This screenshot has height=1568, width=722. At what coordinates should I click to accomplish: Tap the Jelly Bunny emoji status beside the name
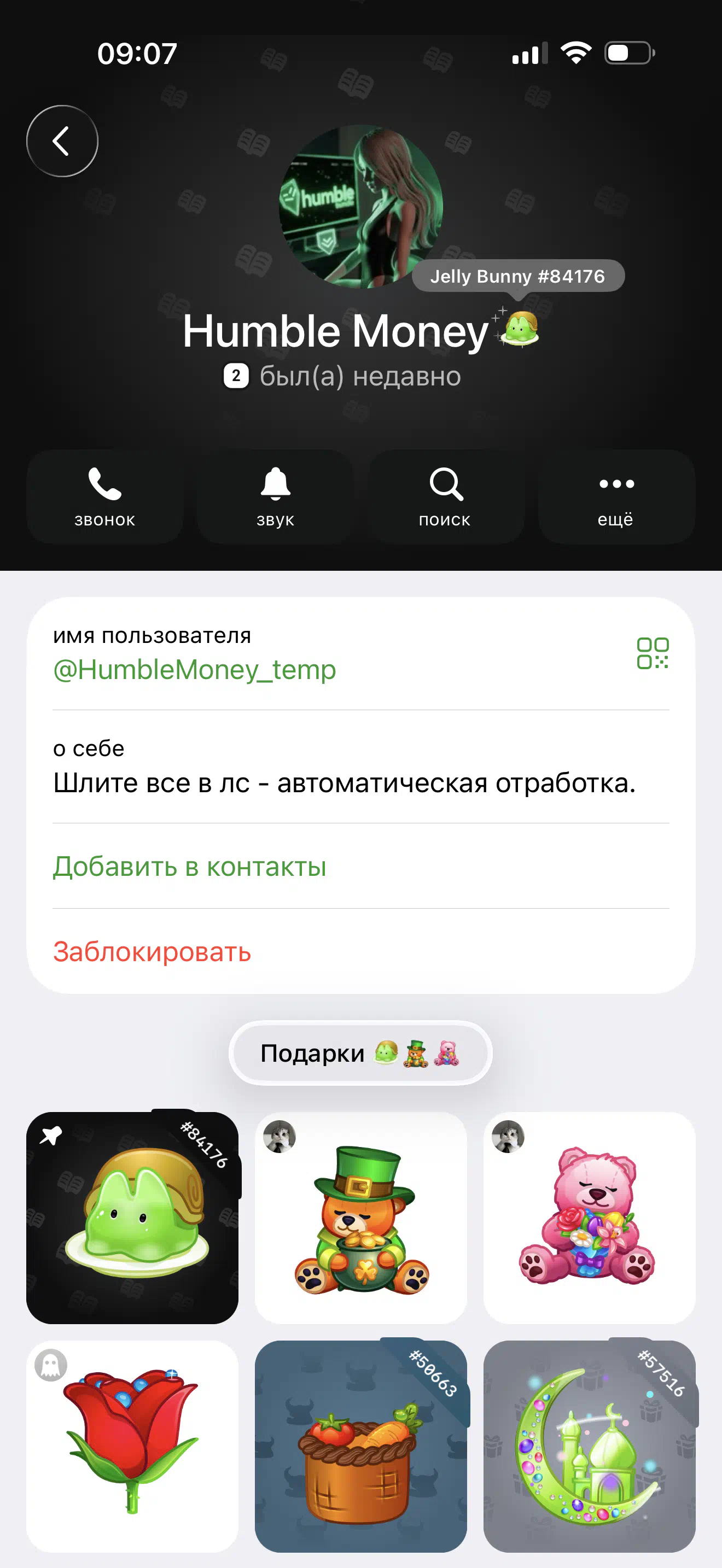[x=519, y=329]
